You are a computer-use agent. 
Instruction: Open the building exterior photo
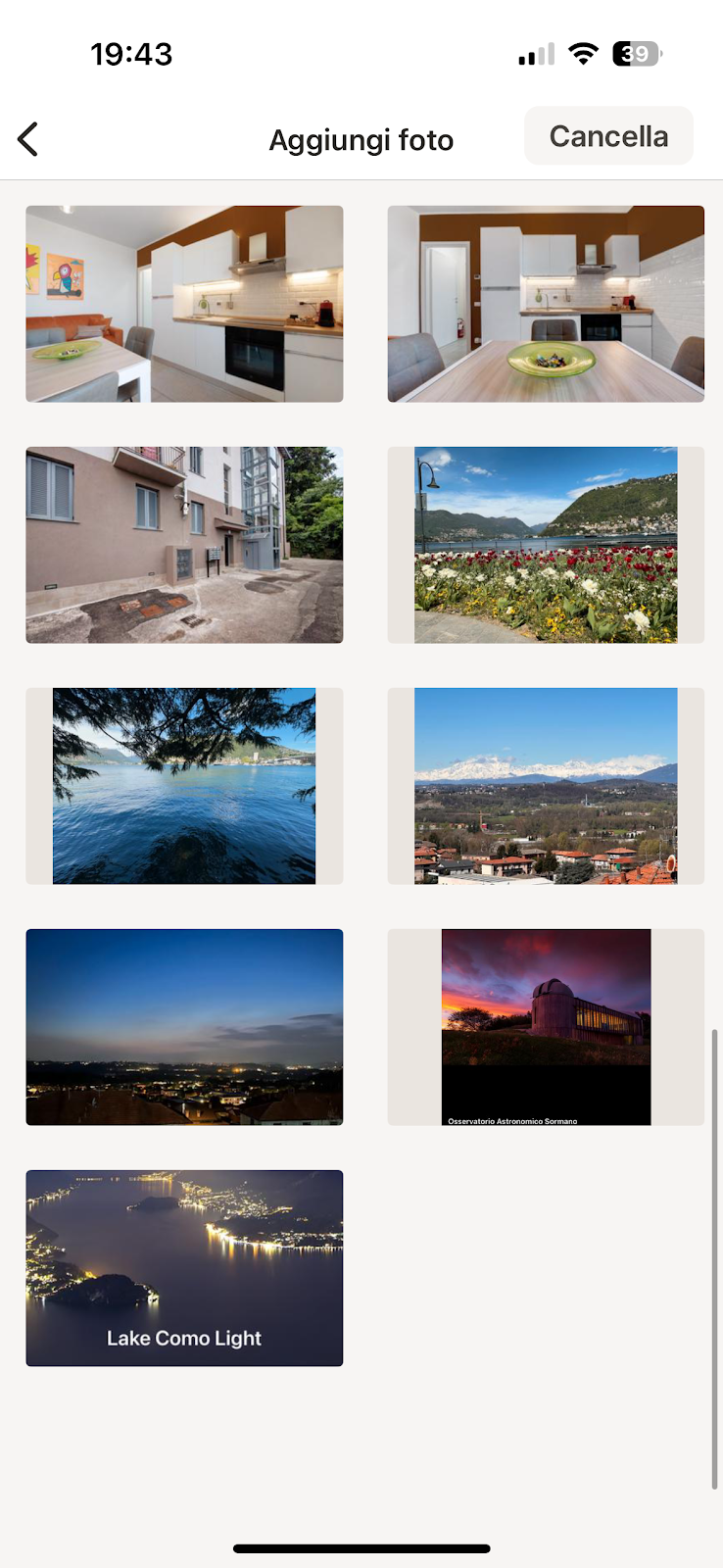tap(184, 545)
